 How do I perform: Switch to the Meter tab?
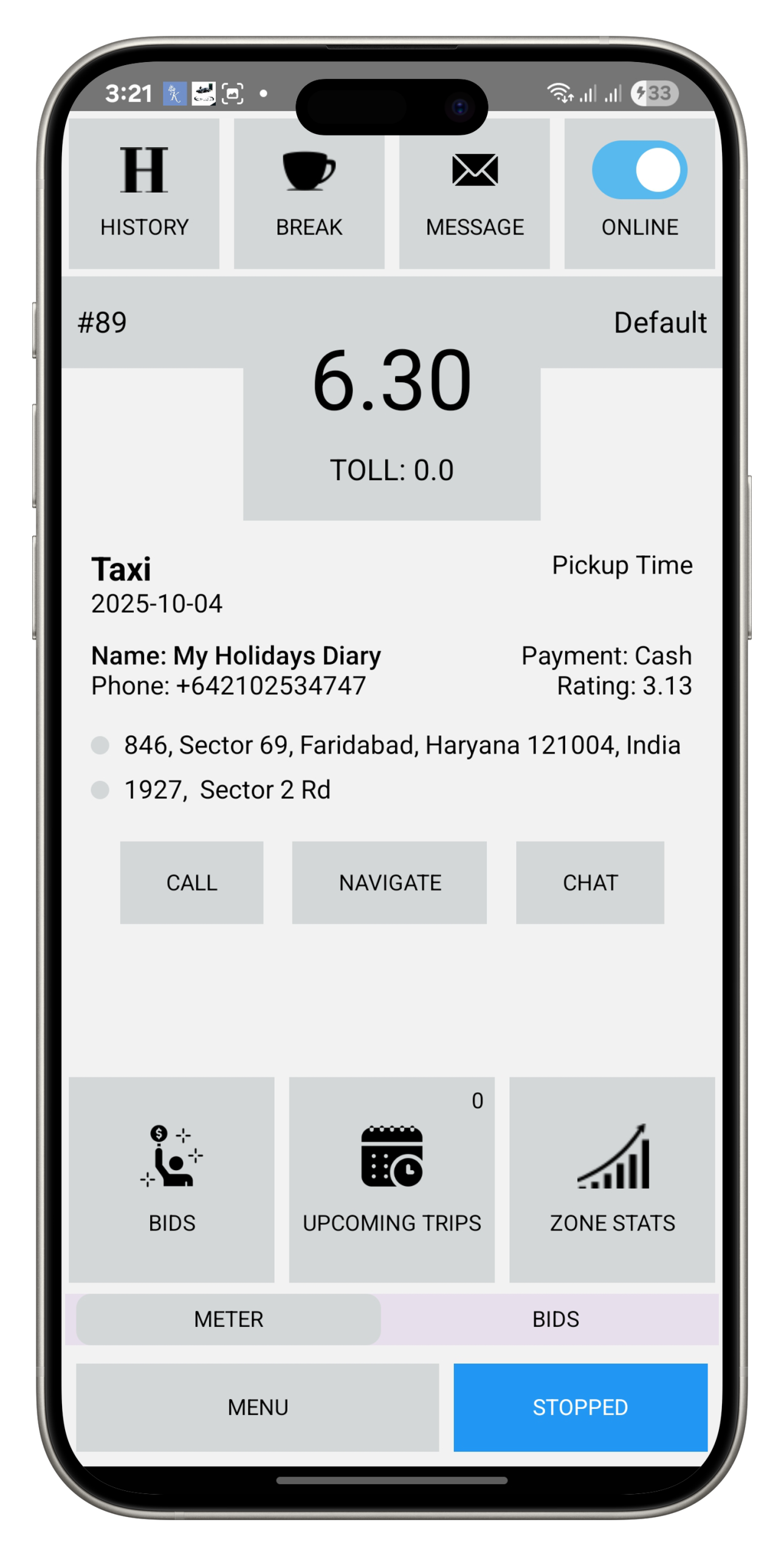(x=229, y=1319)
